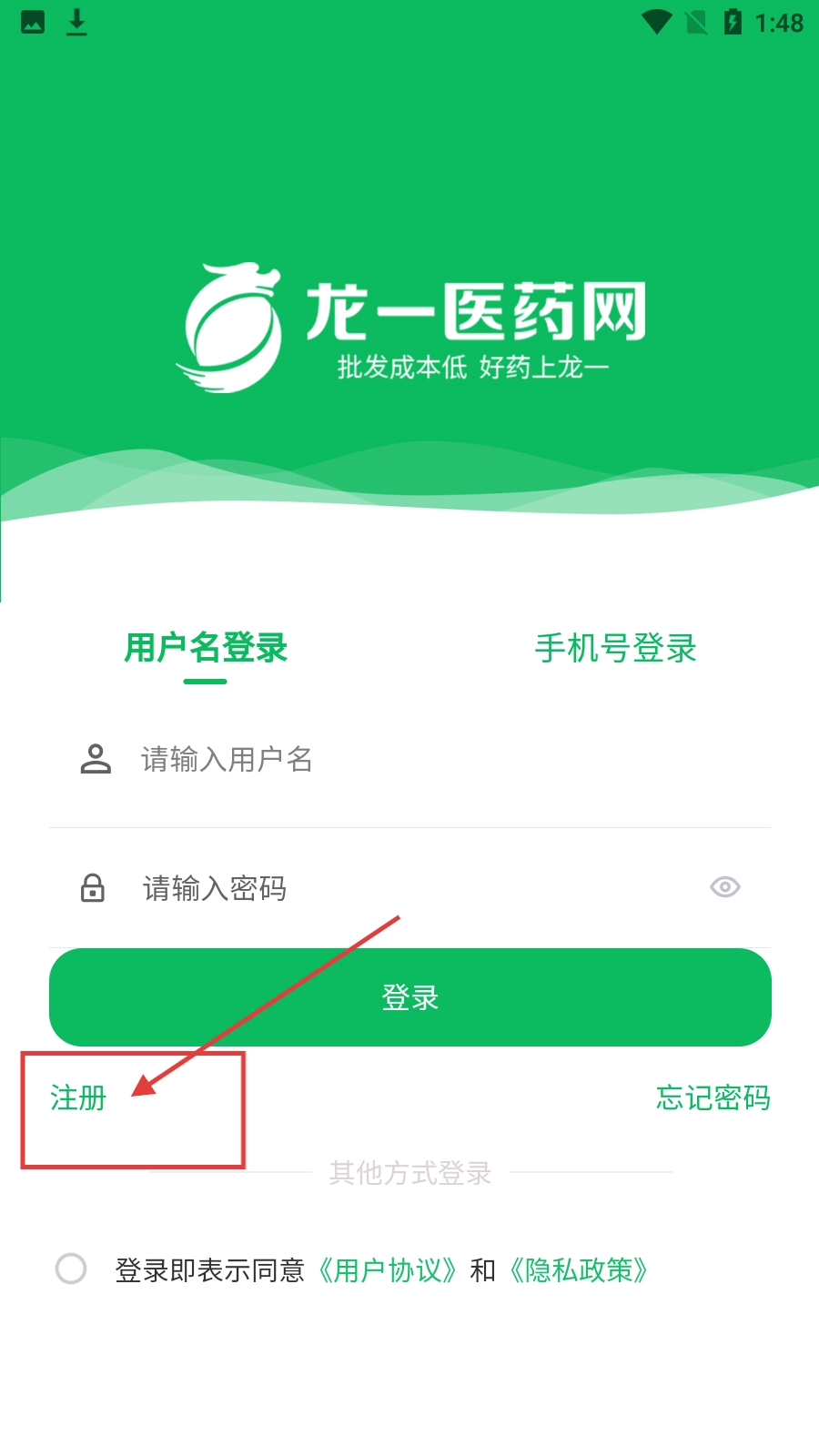Image resolution: width=819 pixels, height=1456 pixels.
Task: Check the agreement consent circle
Action: (x=71, y=1269)
